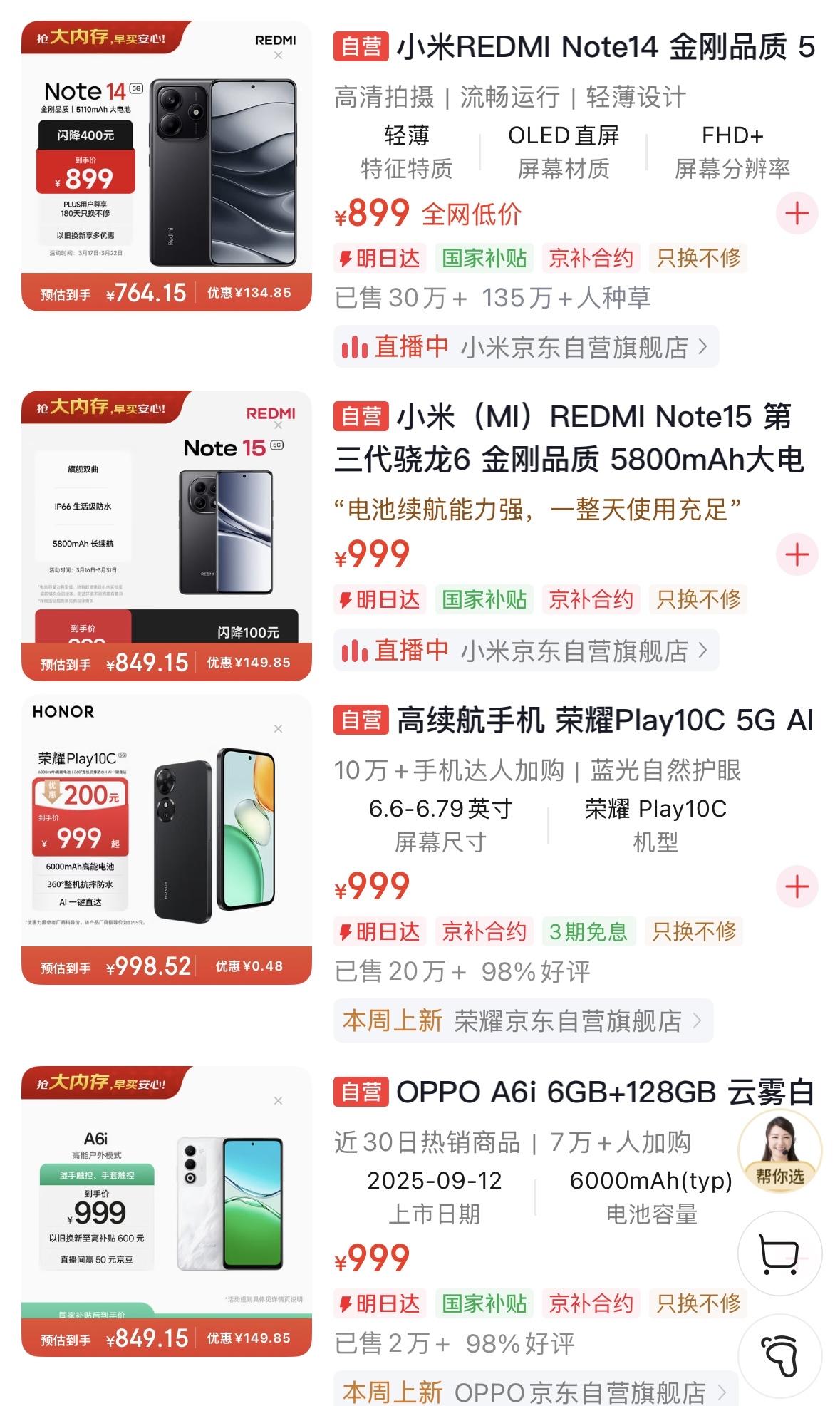The image size is (840, 1406).
Task: Open the Redmi Note14 product thumbnail
Action: point(167,164)
